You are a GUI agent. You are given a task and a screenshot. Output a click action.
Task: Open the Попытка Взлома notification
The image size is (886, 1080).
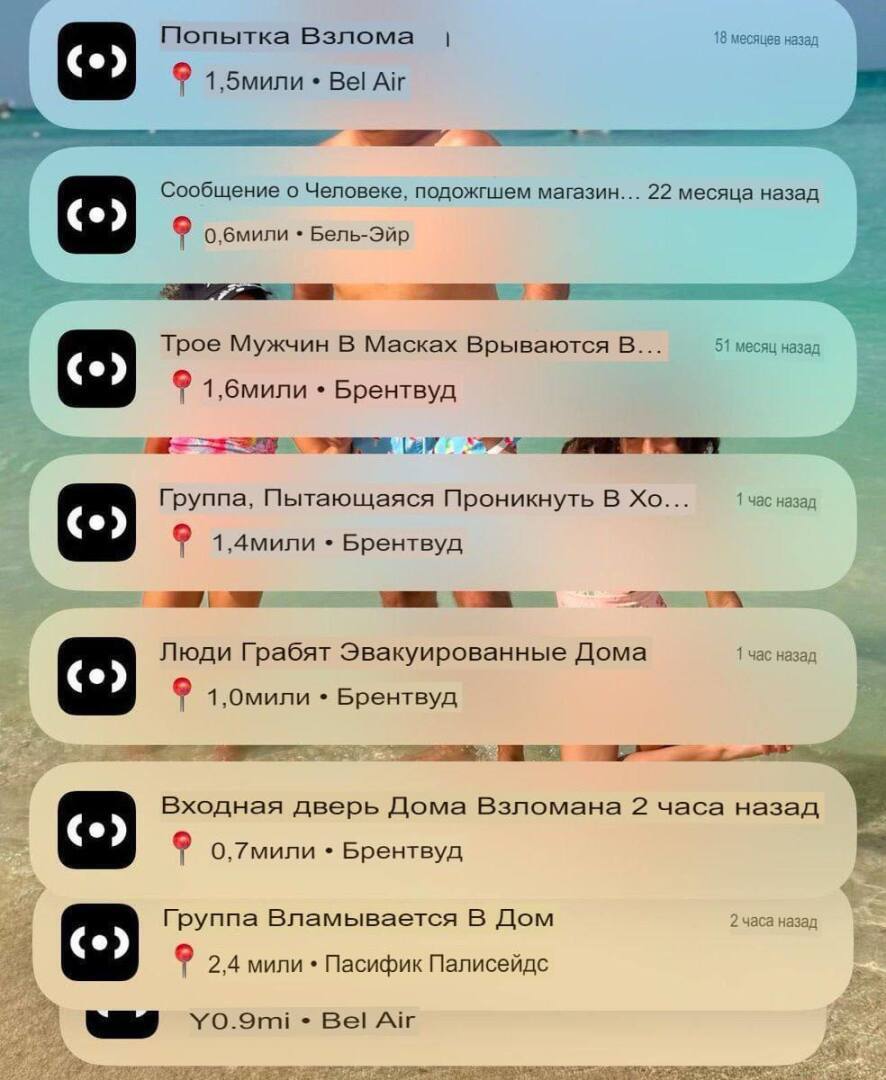(x=442, y=60)
